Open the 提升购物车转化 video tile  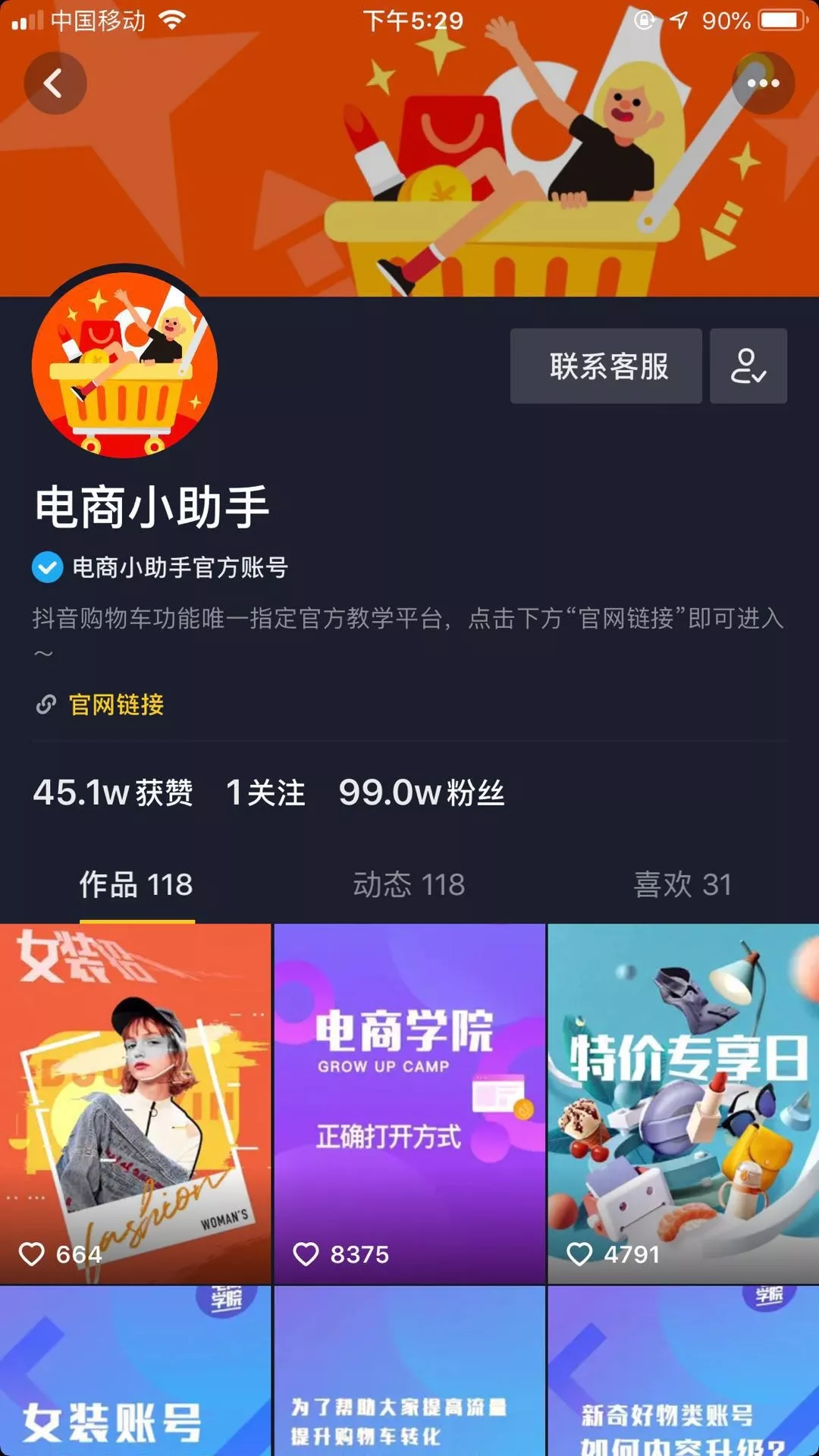tap(409, 1373)
